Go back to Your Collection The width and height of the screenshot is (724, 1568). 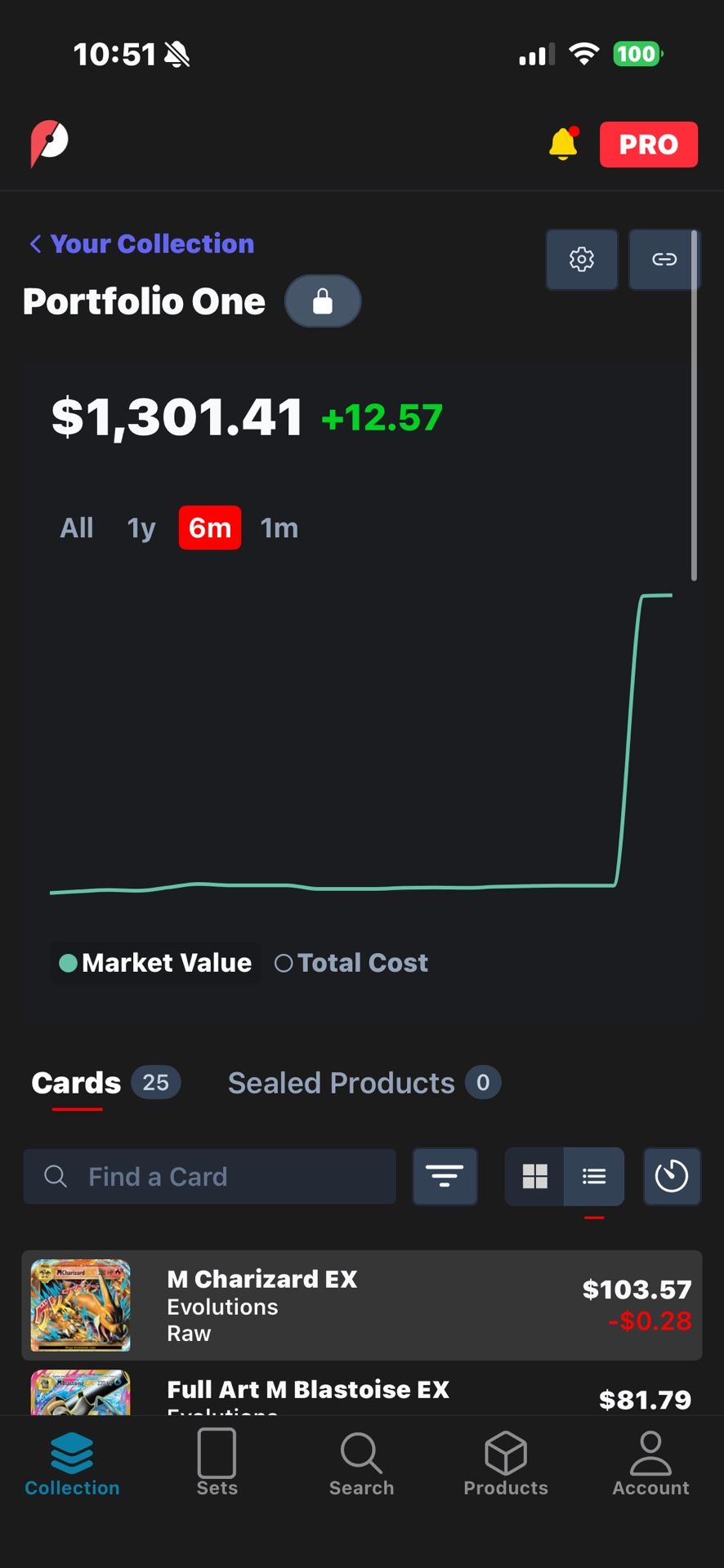coord(141,243)
